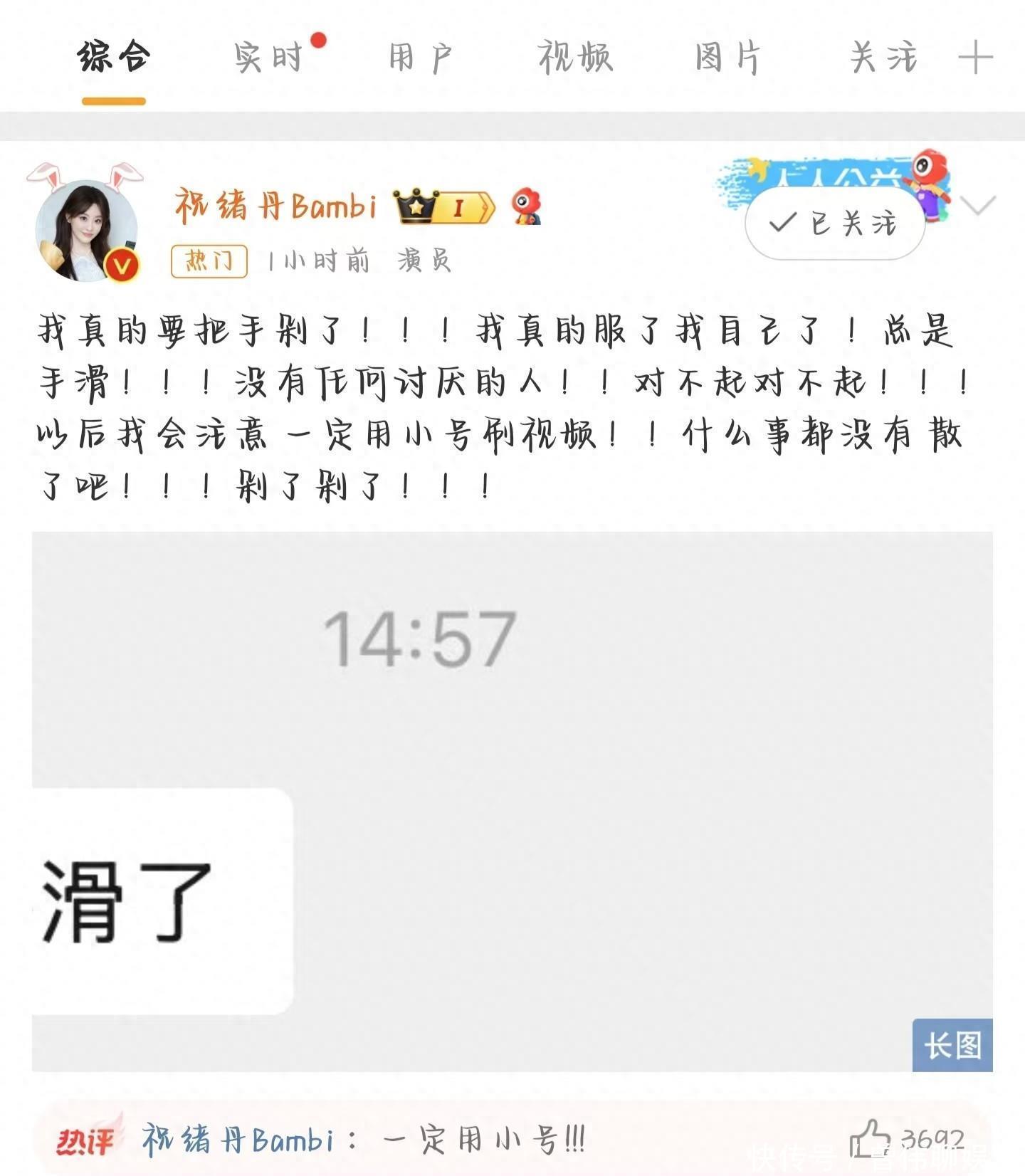Expand the post options chevron
The width and height of the screenshot is (1025, 1176).
point(978,206)
